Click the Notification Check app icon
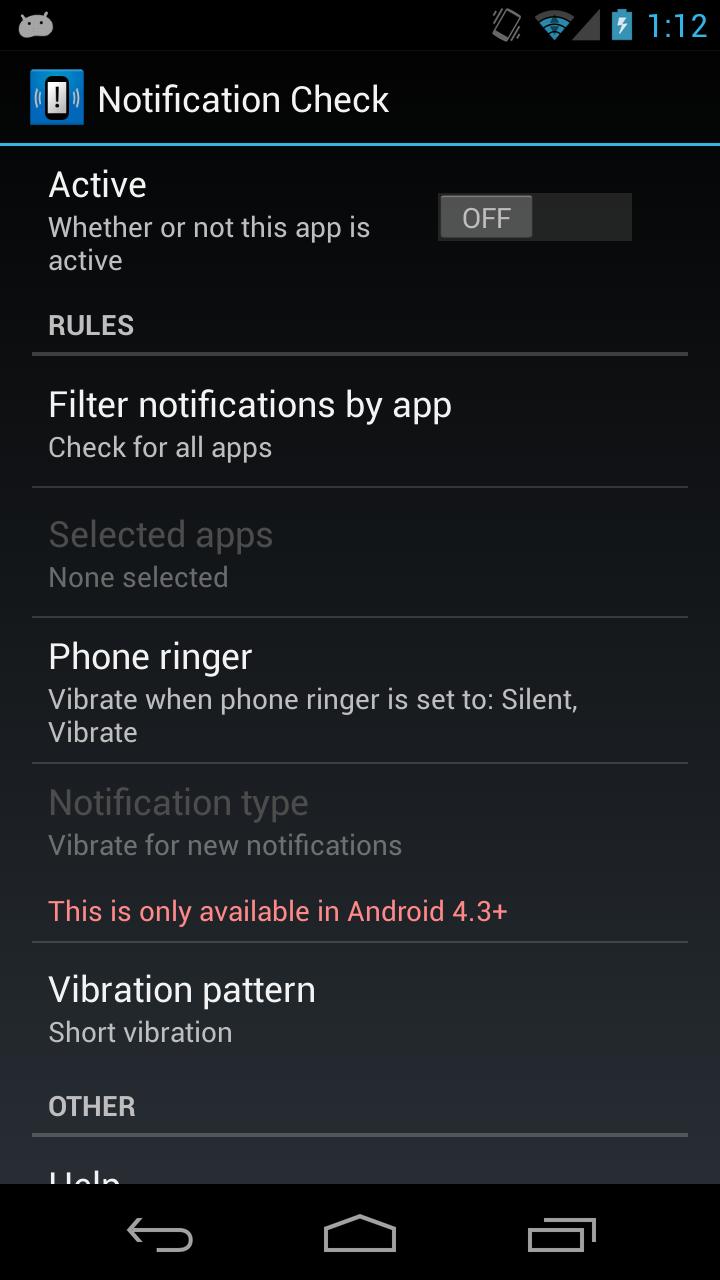720x1280 pixels. [x=52, y=97]
